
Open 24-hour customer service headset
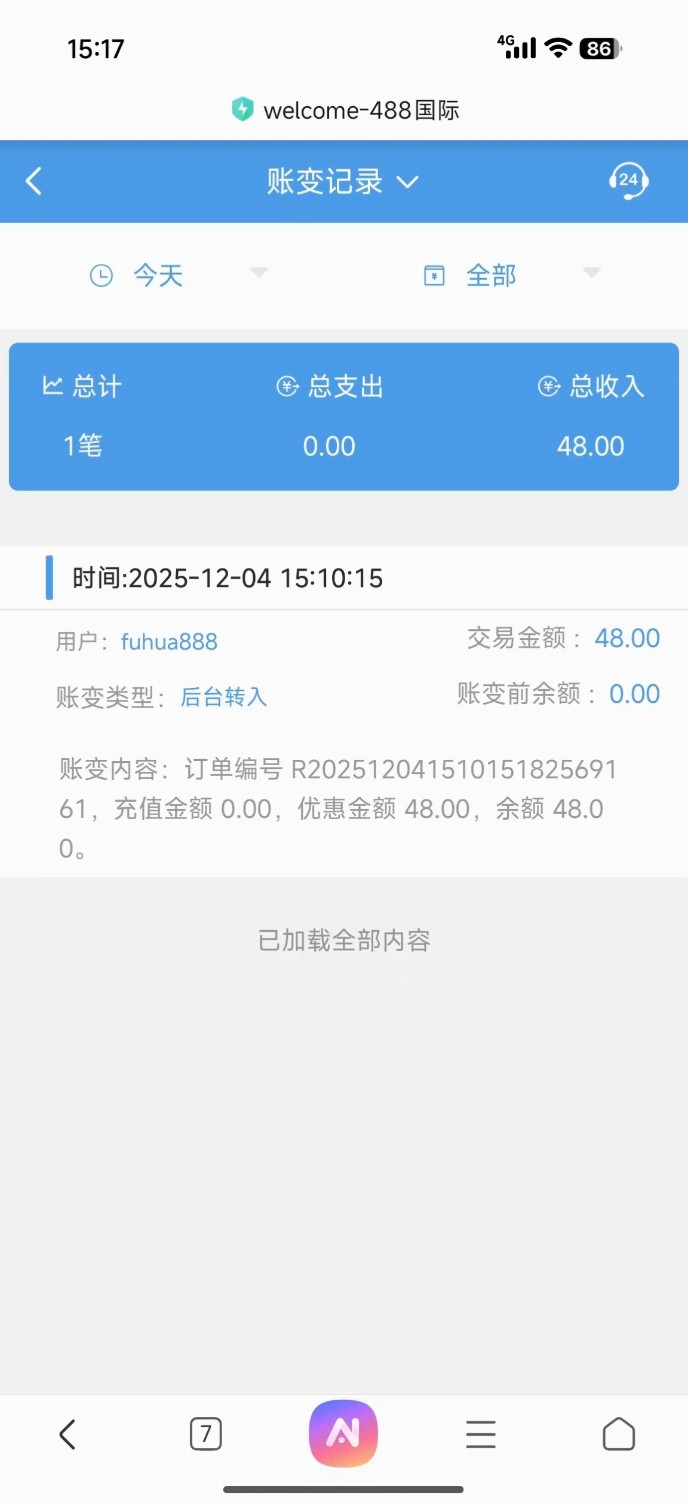(x=628, y=181)
